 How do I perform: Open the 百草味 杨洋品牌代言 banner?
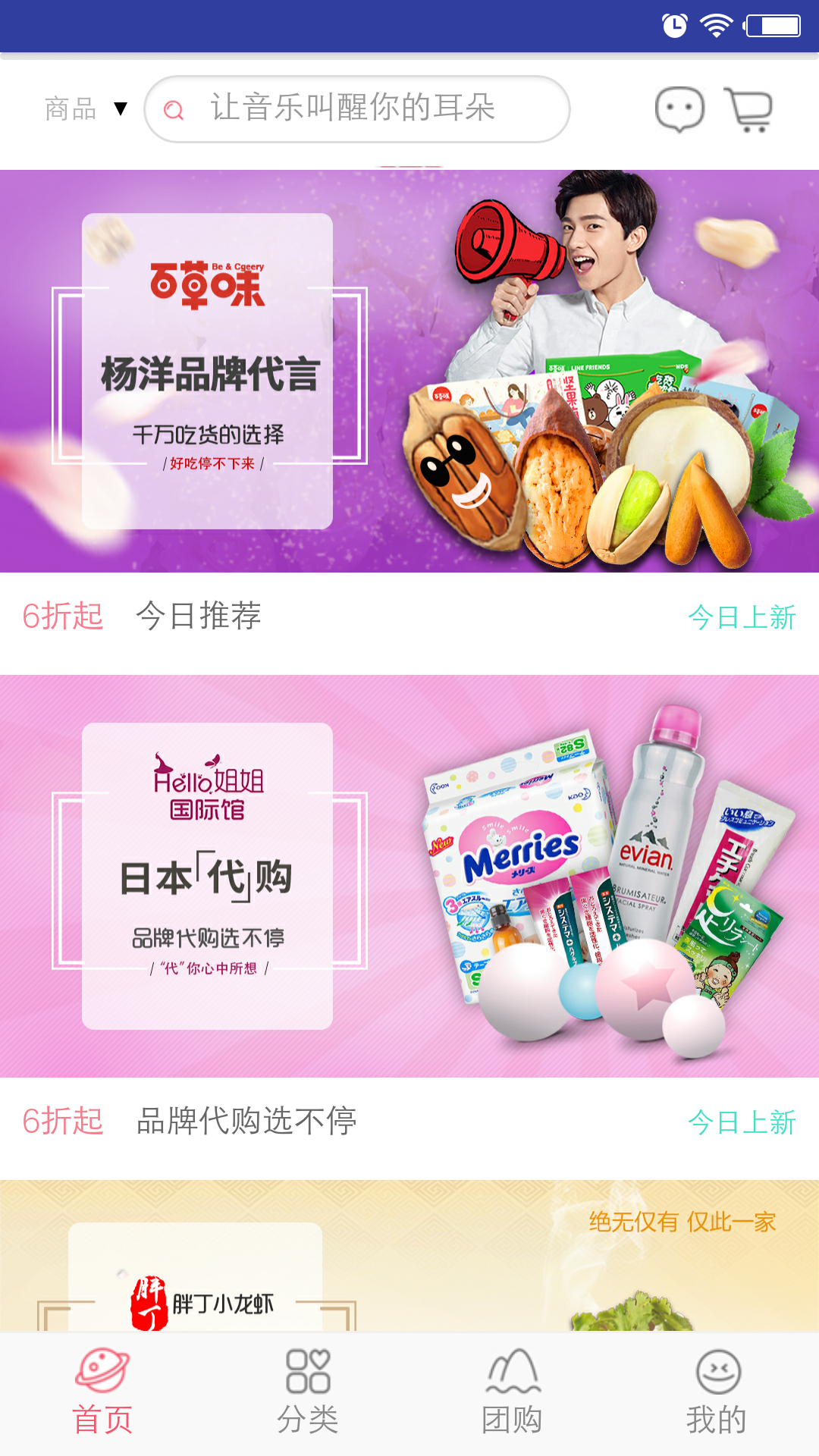tap(409, 372)
